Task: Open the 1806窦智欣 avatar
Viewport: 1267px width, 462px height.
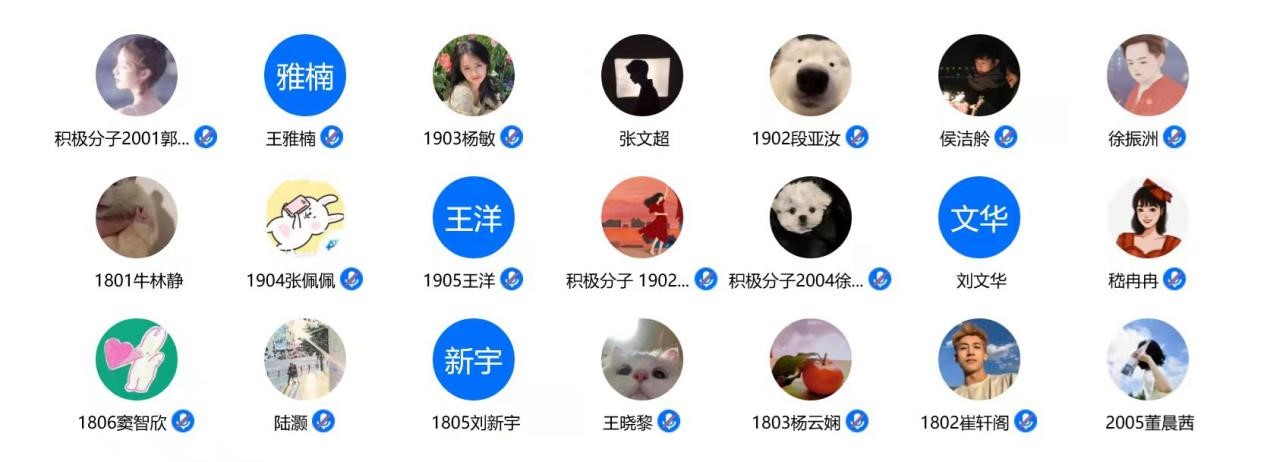Action: point(137,360)
